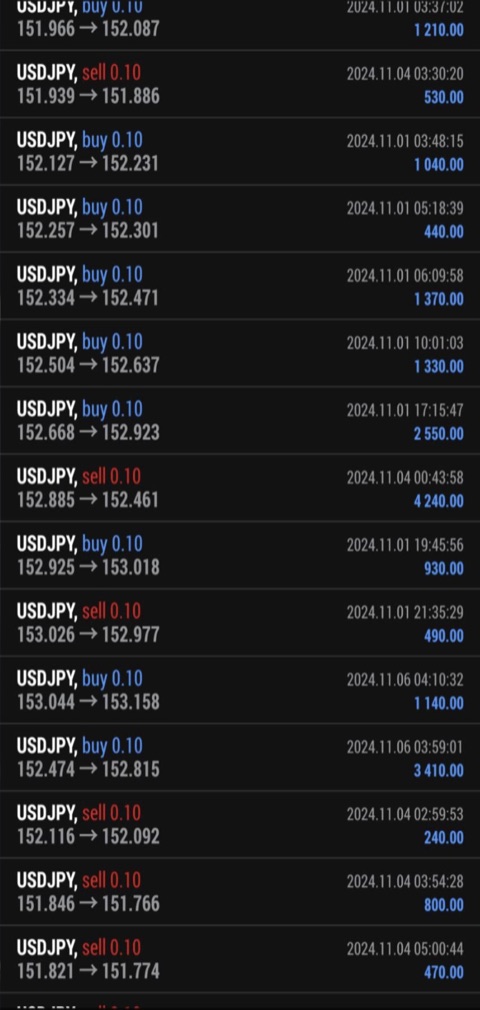480x1010 pixels.
Task: Expand the buy trade closed 2024.11.06 04:10:32
Action: point(240,690)
